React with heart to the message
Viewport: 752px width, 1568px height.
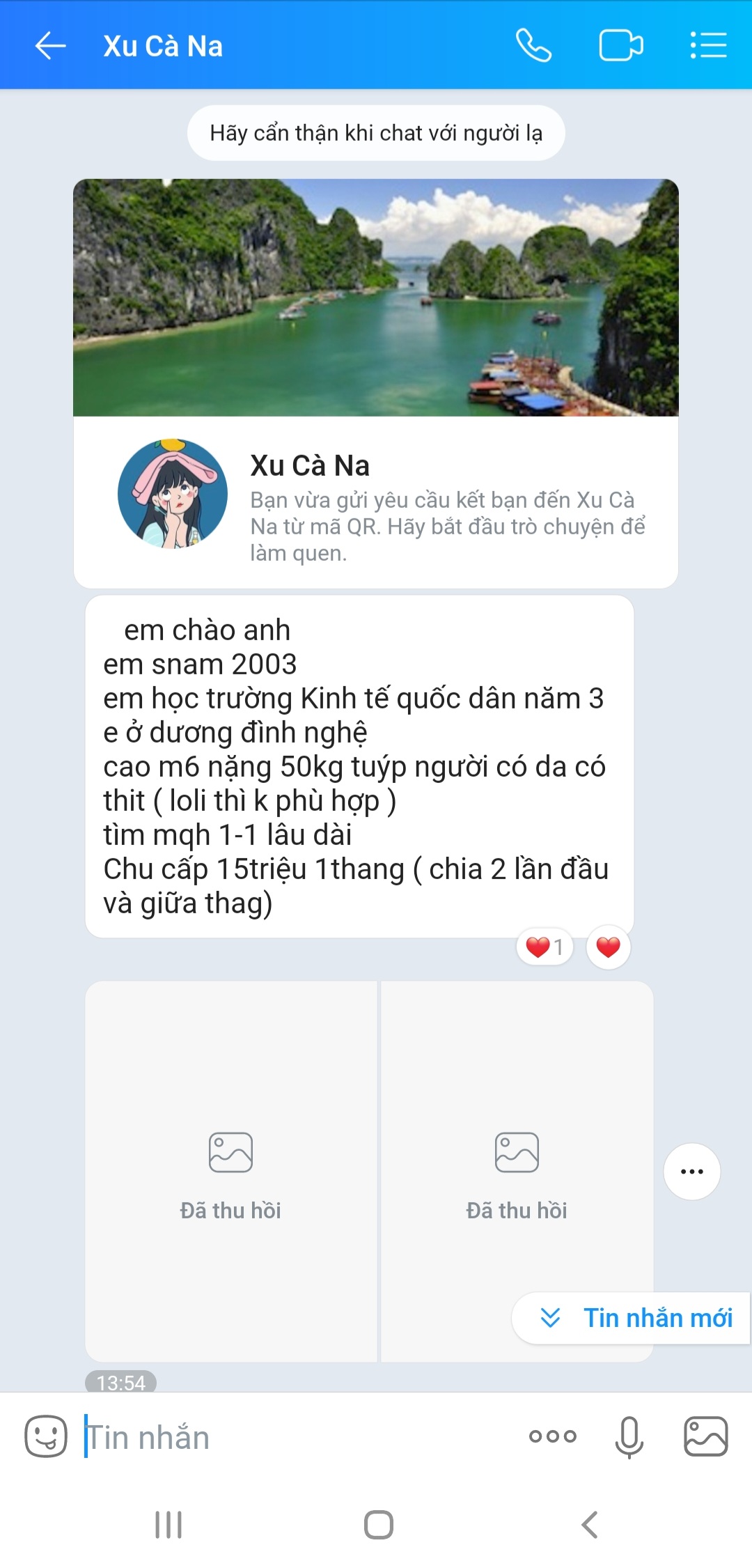point(608,947)
